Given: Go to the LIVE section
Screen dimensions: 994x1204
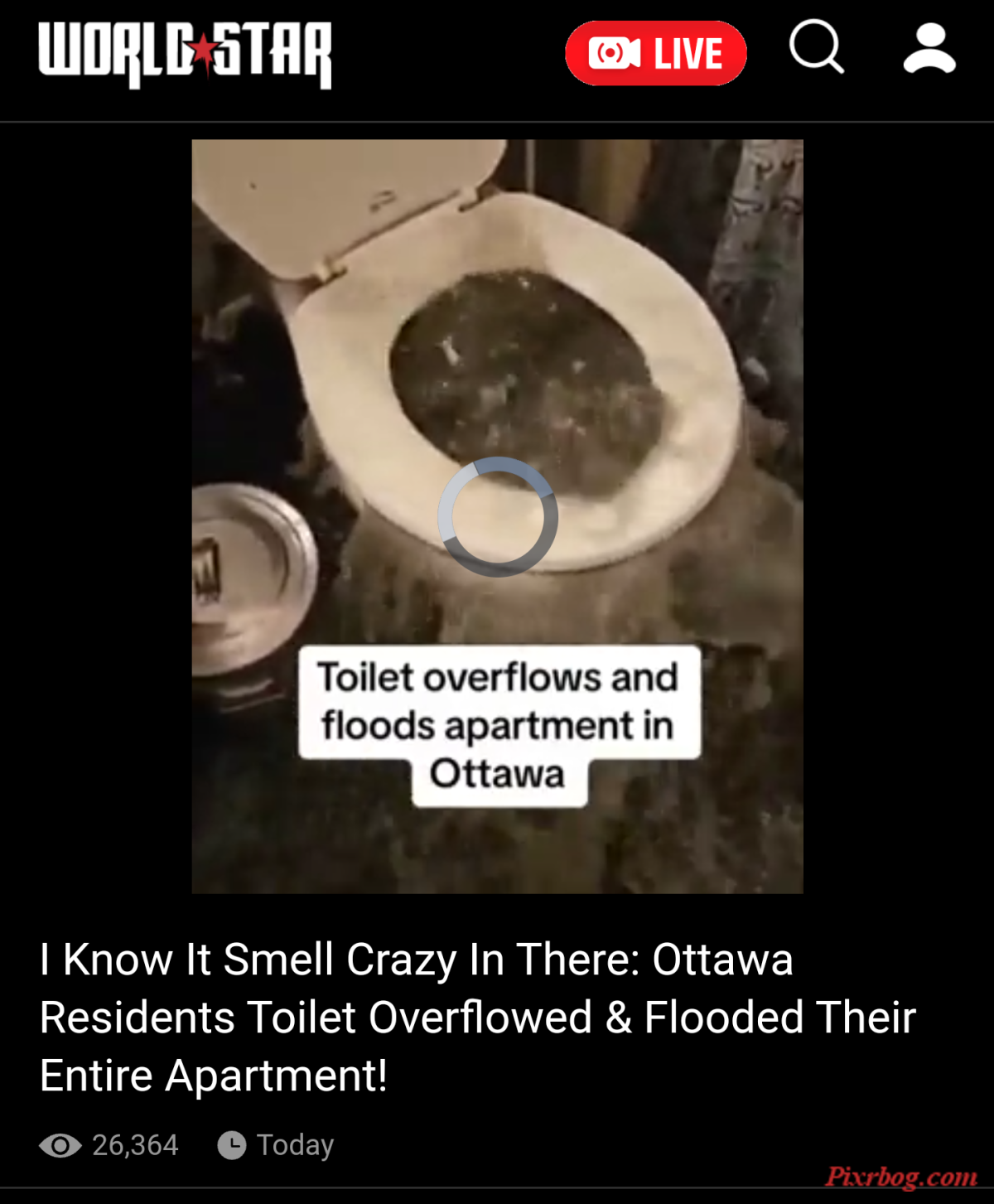Looking at the screenshot, I should tap(655, 53).
